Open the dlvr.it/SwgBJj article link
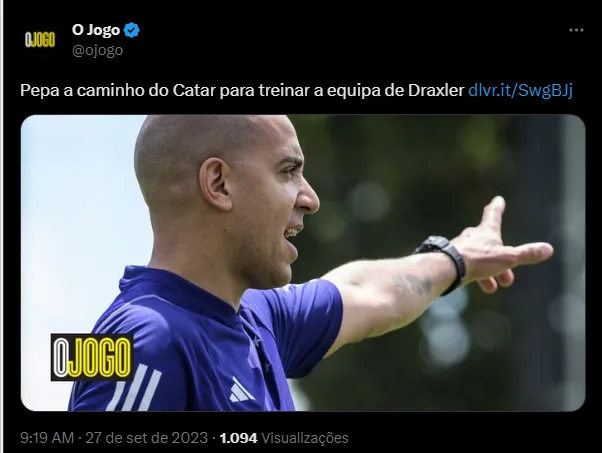Image resolution: width=602 pixels, height=453 pixels. pyautogui.click(x=520, y=90)
